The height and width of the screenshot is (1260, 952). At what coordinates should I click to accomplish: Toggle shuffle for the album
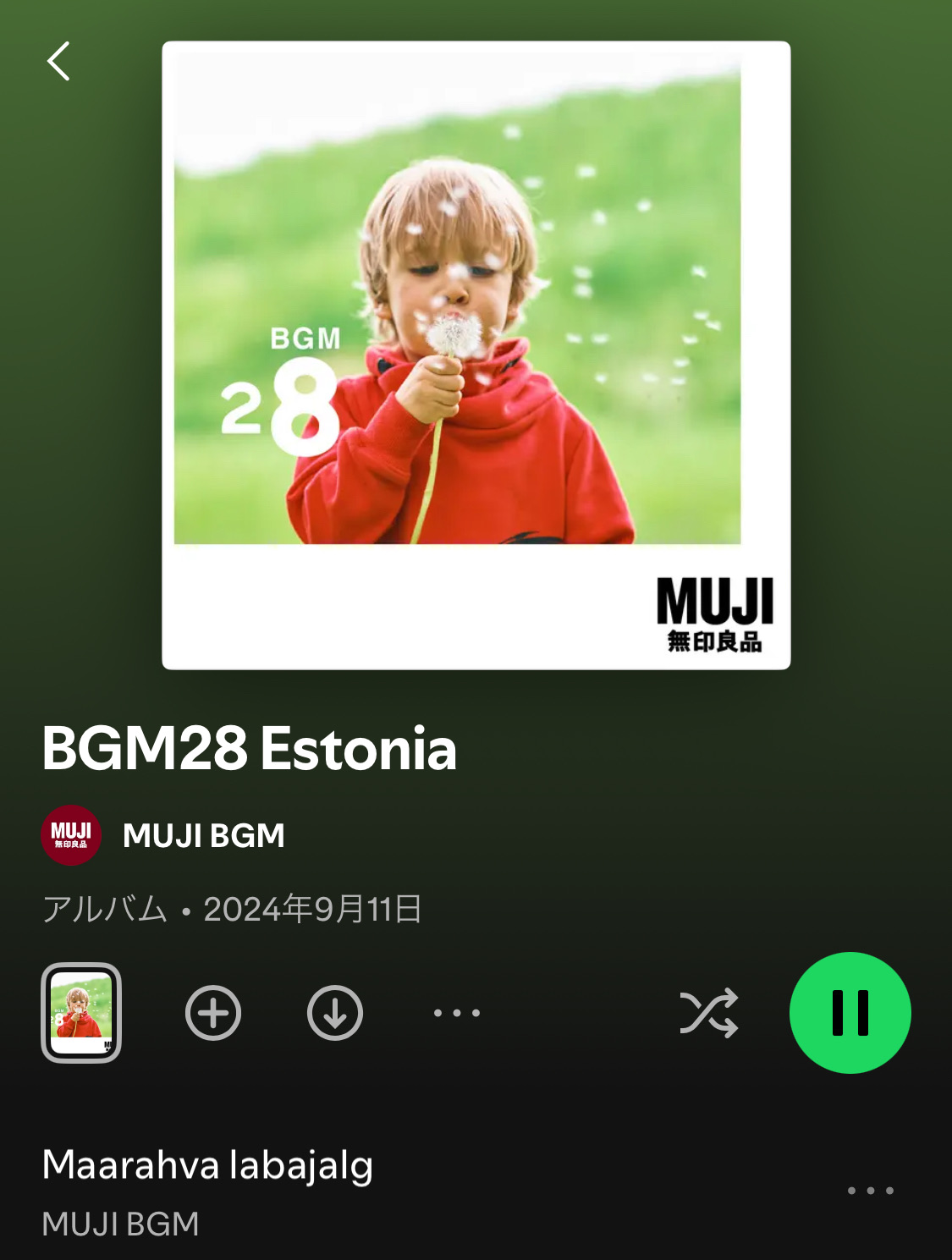(709, 1013)
